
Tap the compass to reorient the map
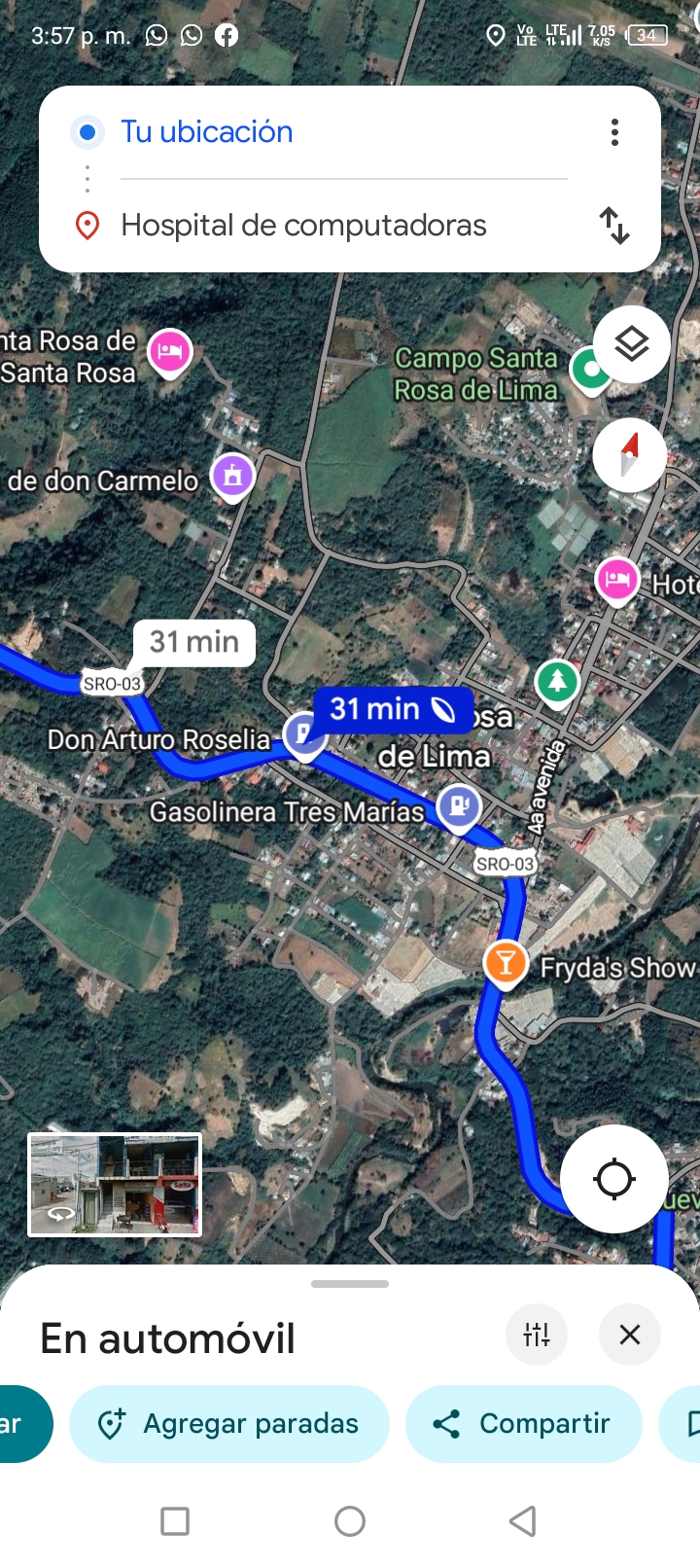pos(630,454)
